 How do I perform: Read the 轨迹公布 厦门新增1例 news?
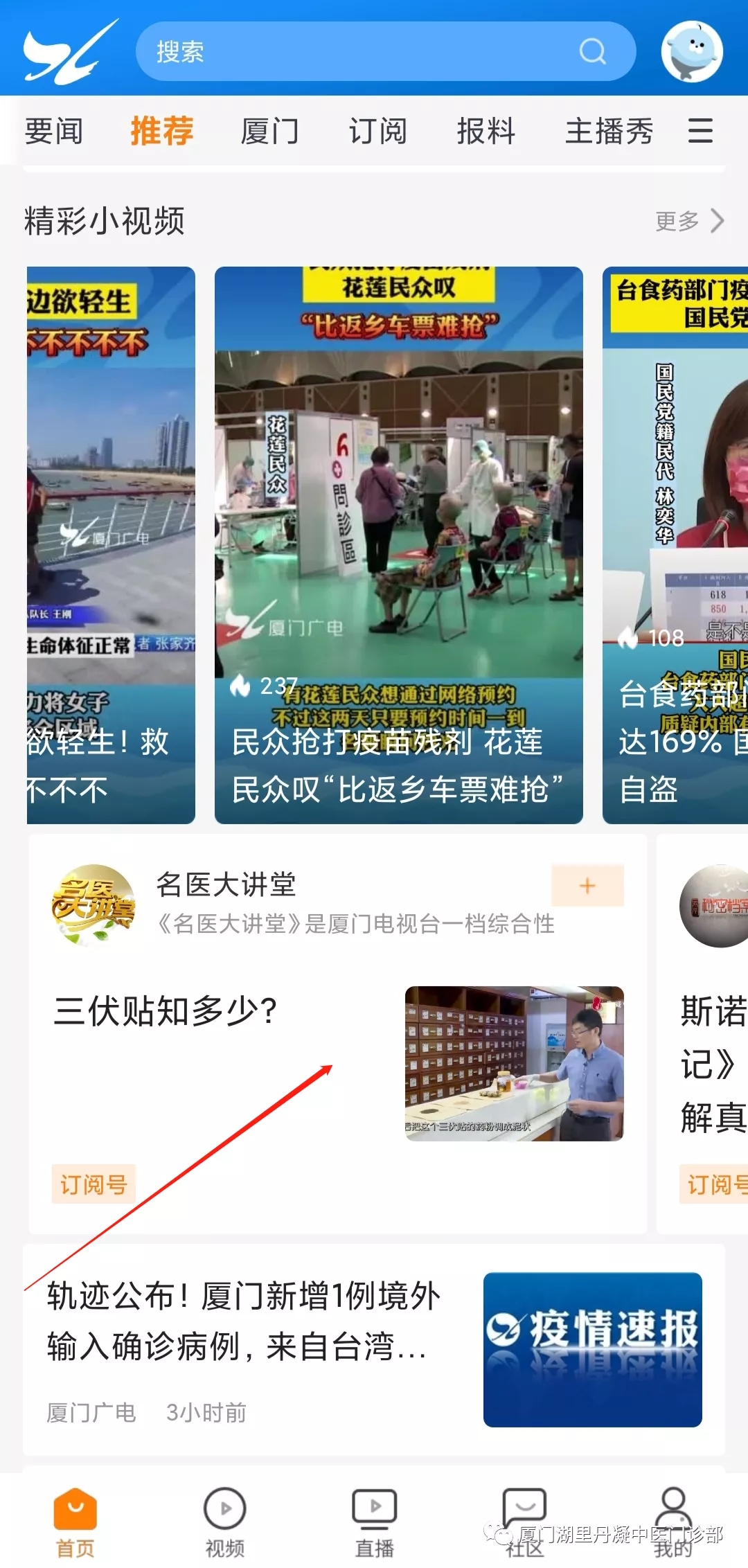[x=242, y=1321]
